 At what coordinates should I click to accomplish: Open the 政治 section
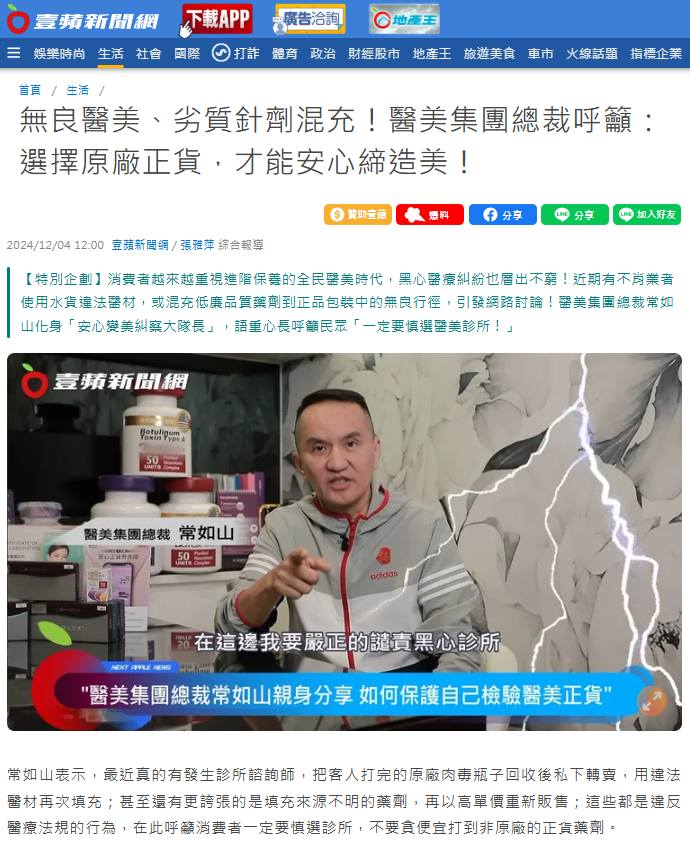[323, 53]
